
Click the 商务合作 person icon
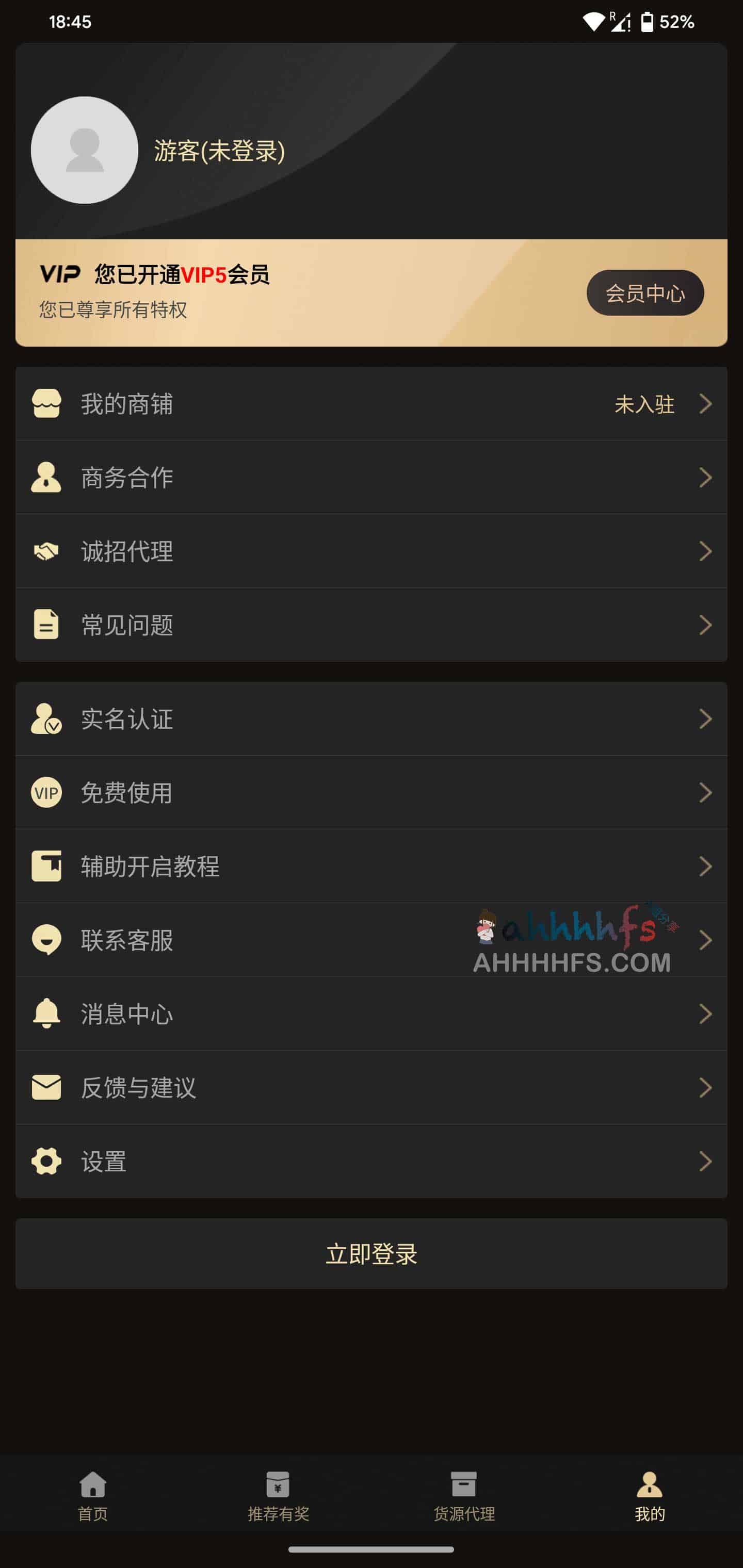coord(46,478)
